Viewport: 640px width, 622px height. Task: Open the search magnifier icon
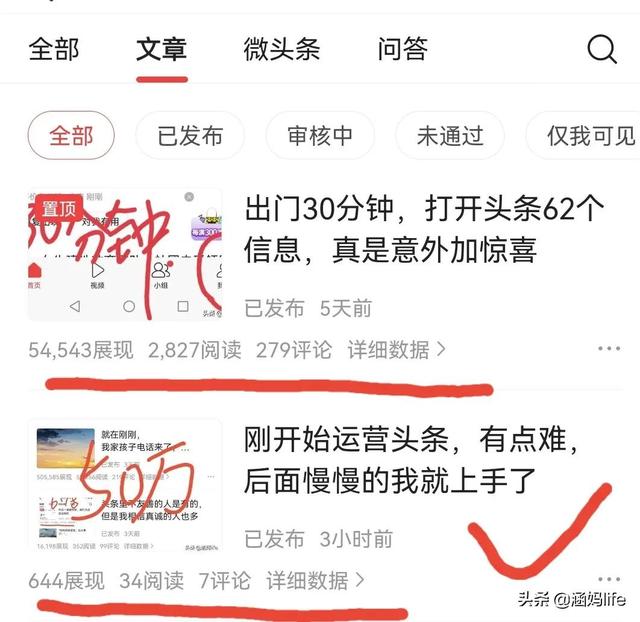coord(602,49)
